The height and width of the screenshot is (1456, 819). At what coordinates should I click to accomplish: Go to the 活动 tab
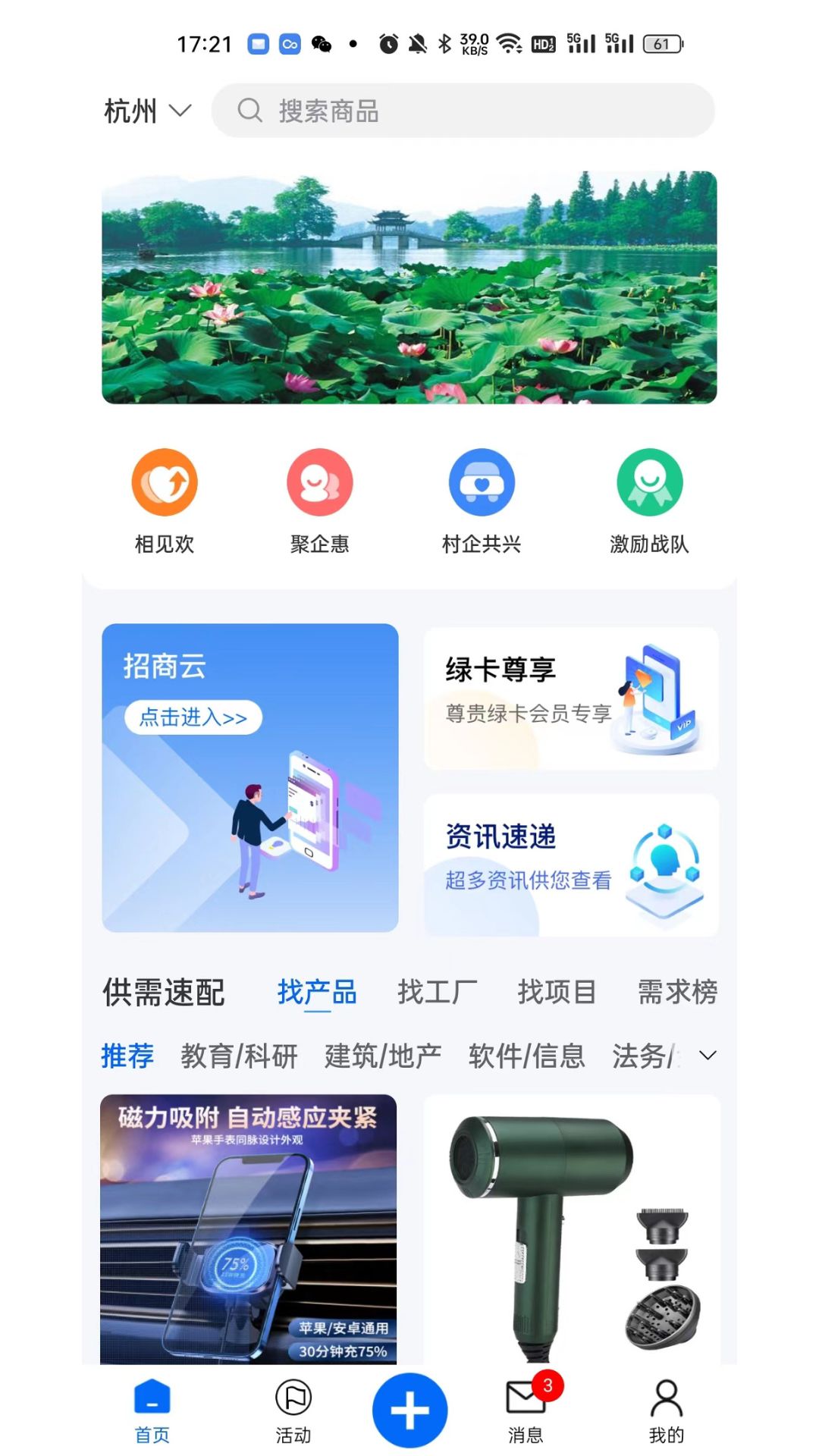click(293, 1410)
